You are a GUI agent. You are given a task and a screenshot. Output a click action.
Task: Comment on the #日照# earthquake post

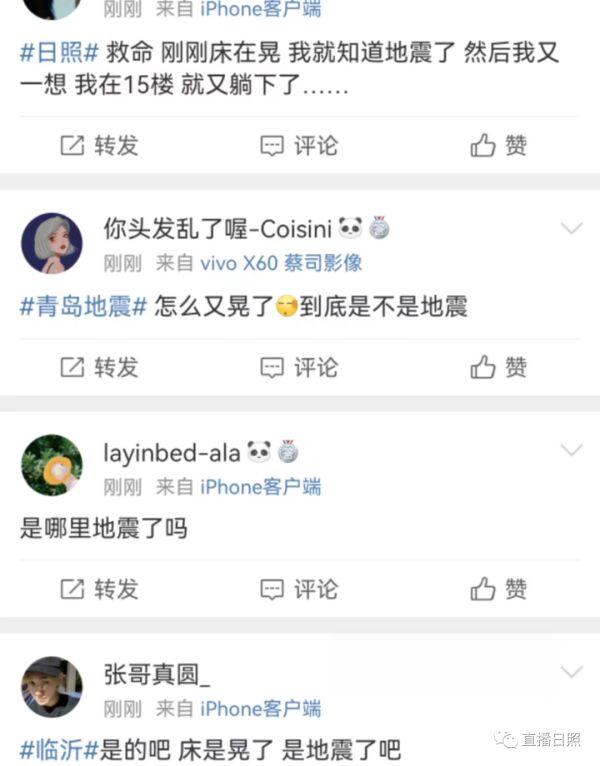pos(299,146)
